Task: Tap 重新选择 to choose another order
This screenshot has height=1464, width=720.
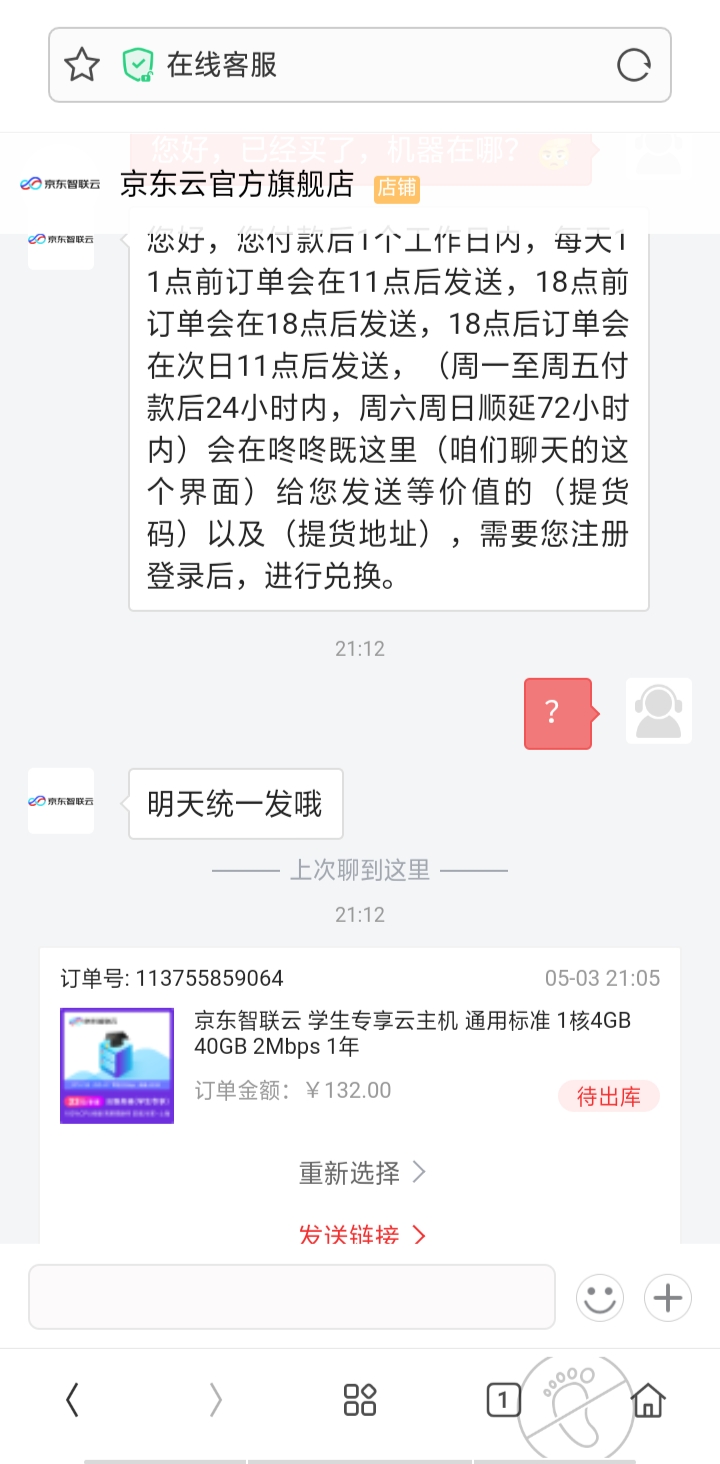Action: [361, 1172]
